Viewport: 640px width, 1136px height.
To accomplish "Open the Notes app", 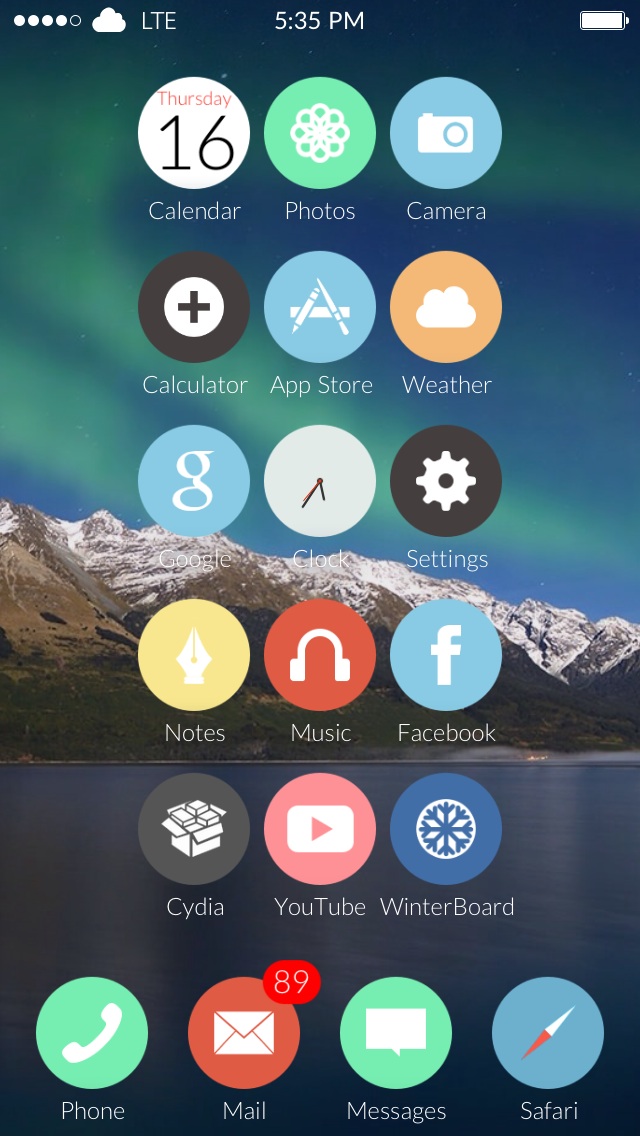I will click(x=194, y=655).
